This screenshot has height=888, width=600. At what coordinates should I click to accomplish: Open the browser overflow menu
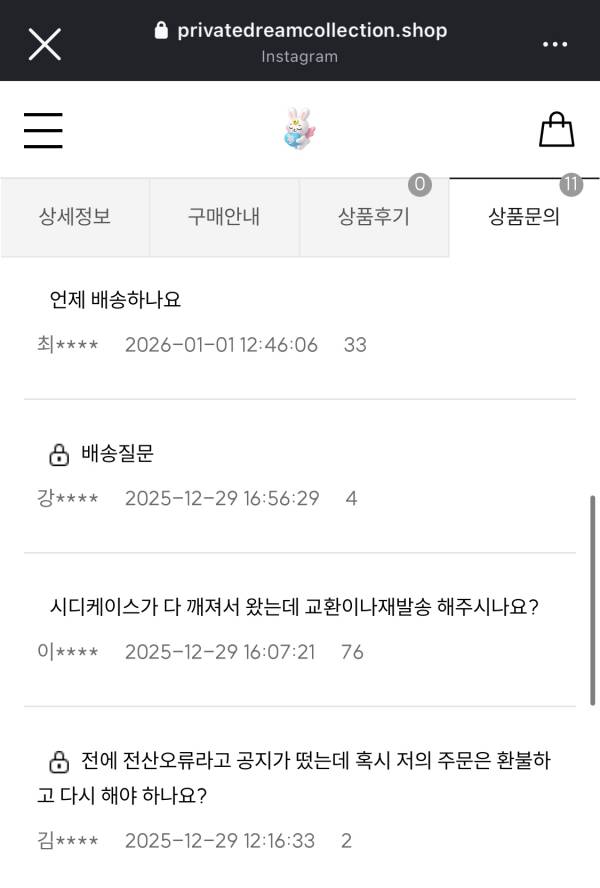pyautogui.click(x=554, y=44)
